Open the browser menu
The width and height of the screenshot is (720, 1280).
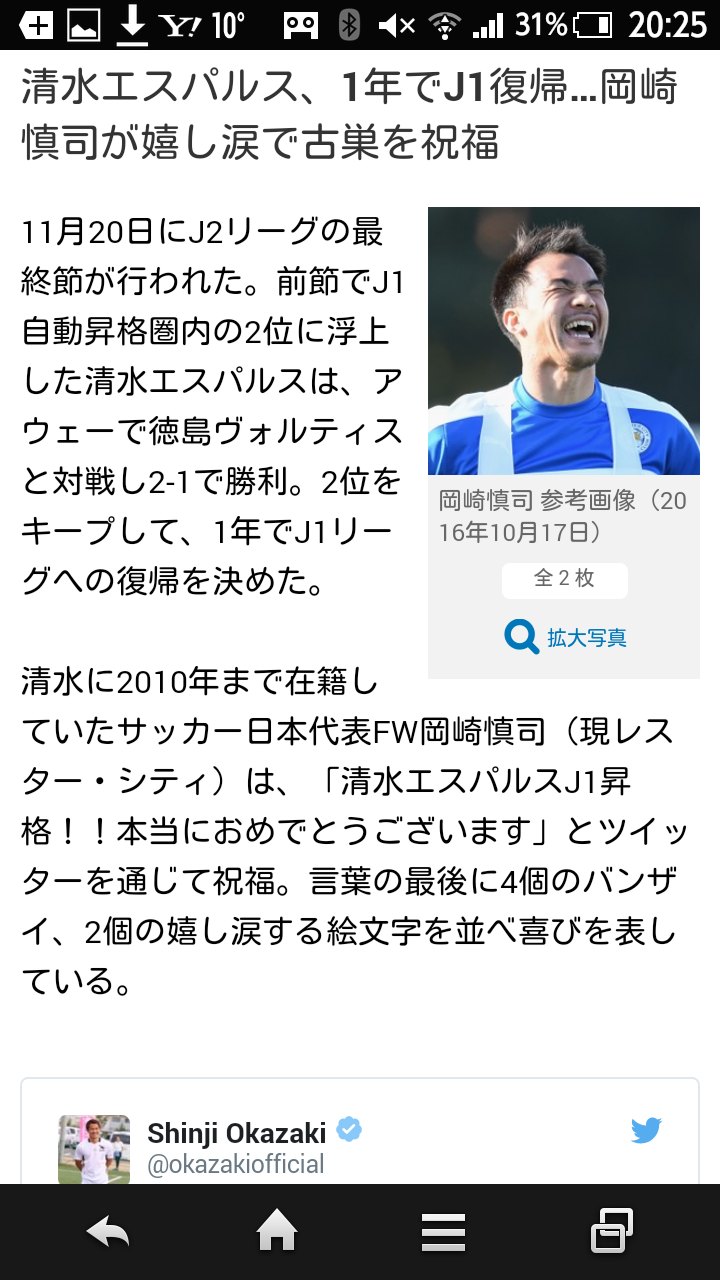(x=443, y=1232)
